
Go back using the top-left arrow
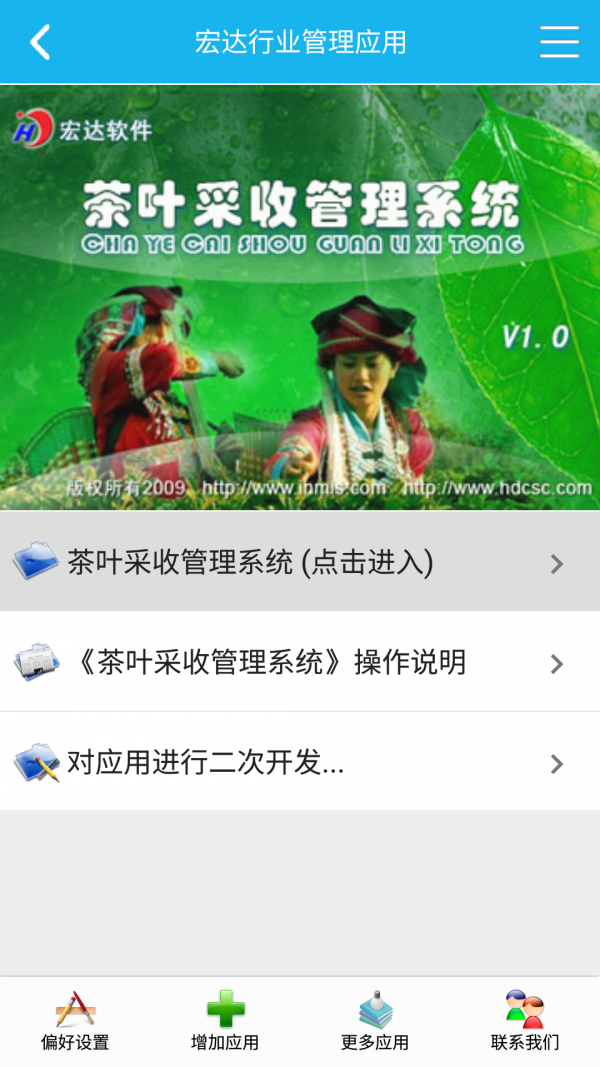40,42
